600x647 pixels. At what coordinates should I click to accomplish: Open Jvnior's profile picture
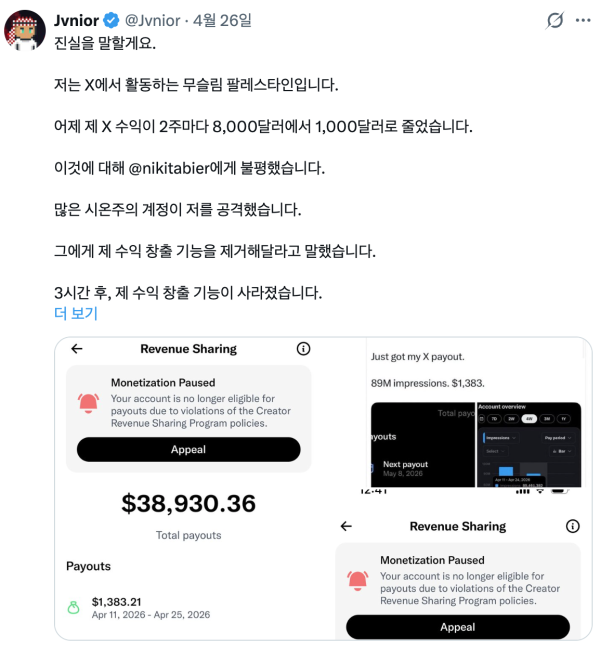[26, 29]
